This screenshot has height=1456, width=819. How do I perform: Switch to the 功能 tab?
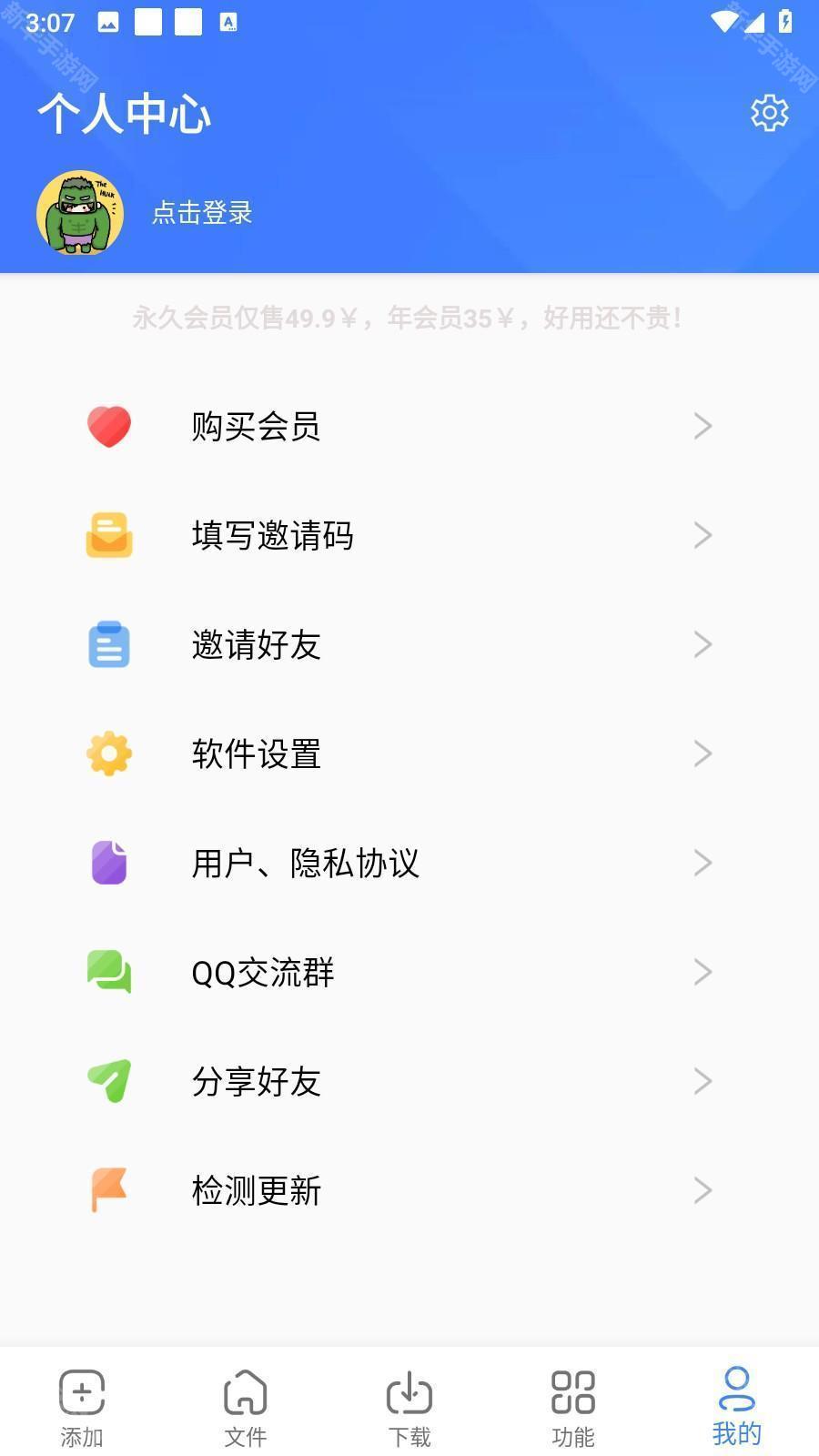coord(572,1404)
